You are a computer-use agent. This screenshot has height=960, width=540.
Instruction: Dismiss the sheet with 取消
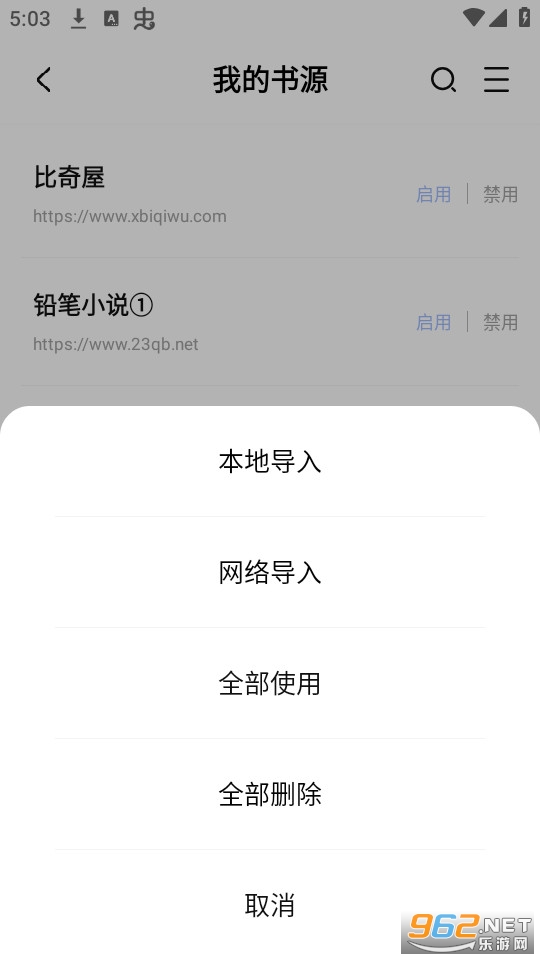point(270,904)
